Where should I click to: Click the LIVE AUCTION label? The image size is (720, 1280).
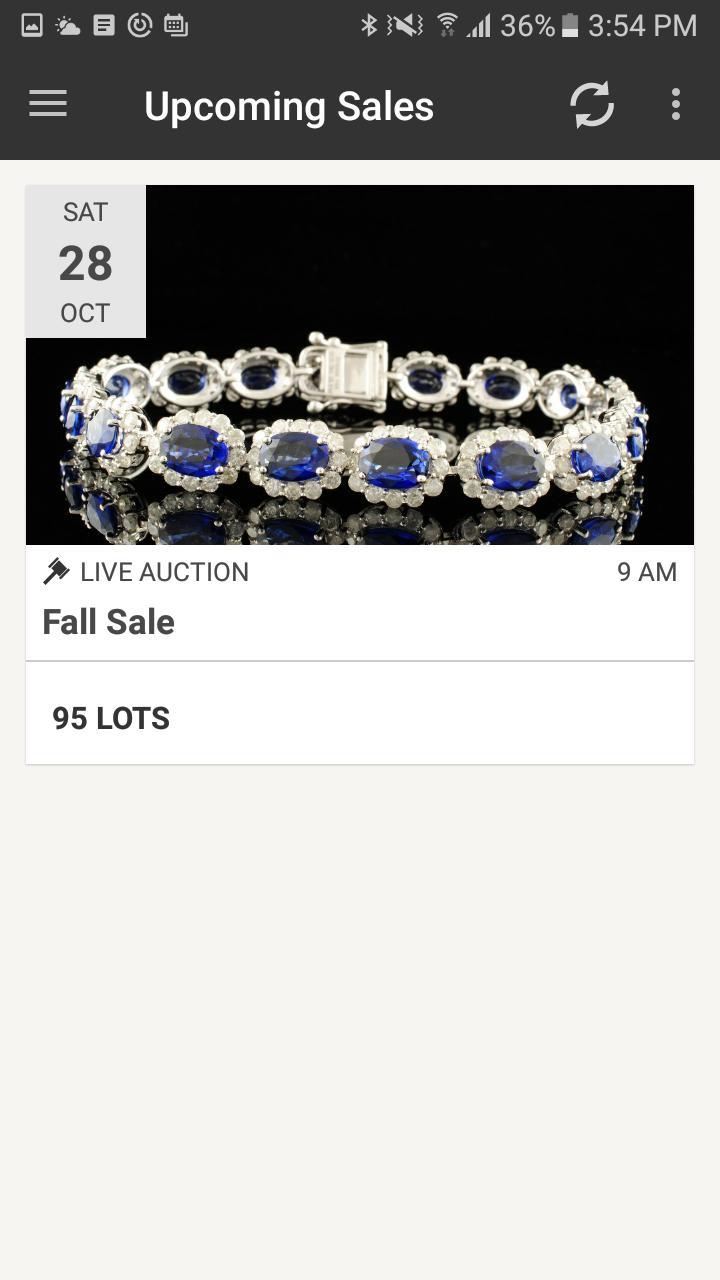(163, 571)
